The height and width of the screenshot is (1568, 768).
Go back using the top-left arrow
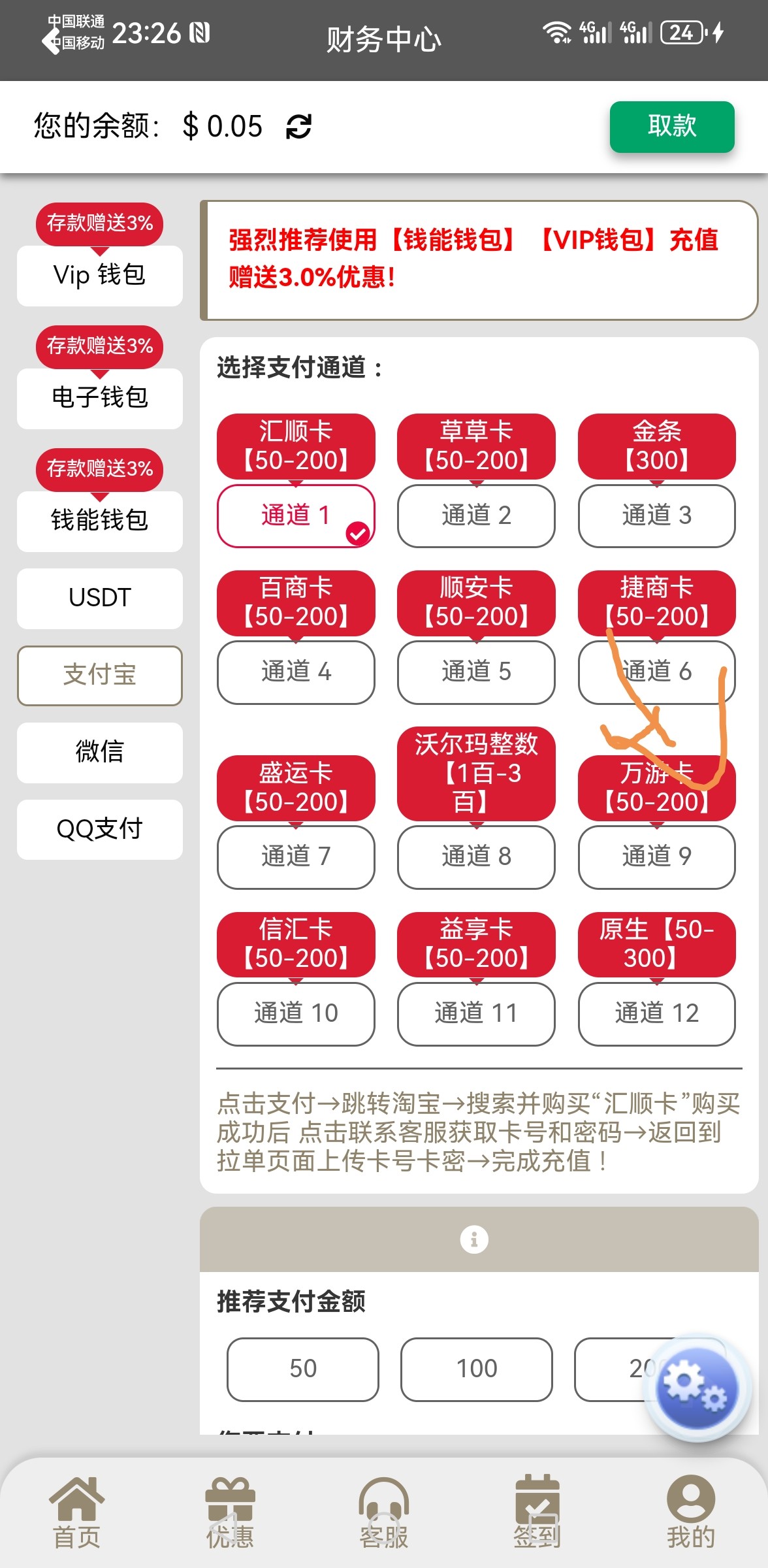tap(51, 41)
